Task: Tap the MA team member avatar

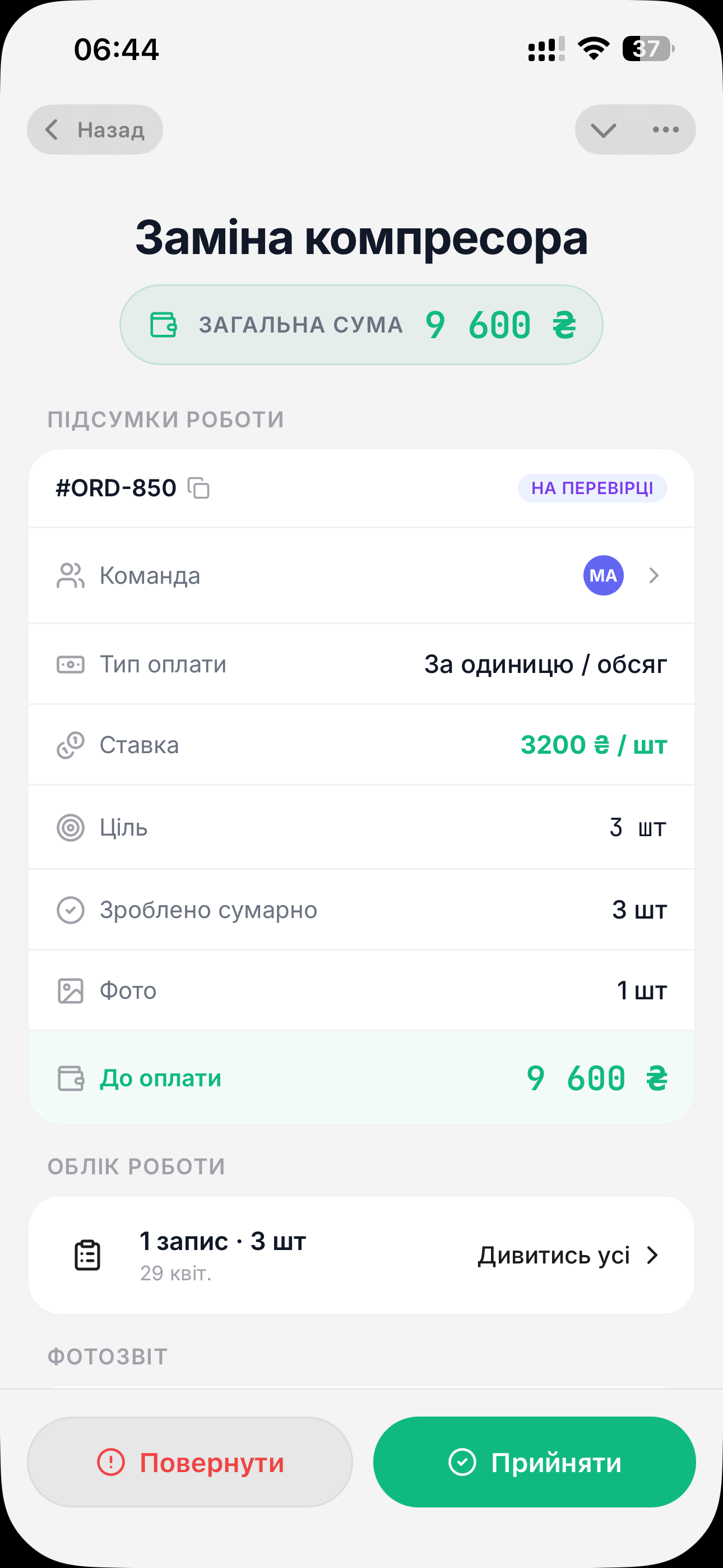Action: [x=602, y=575]
